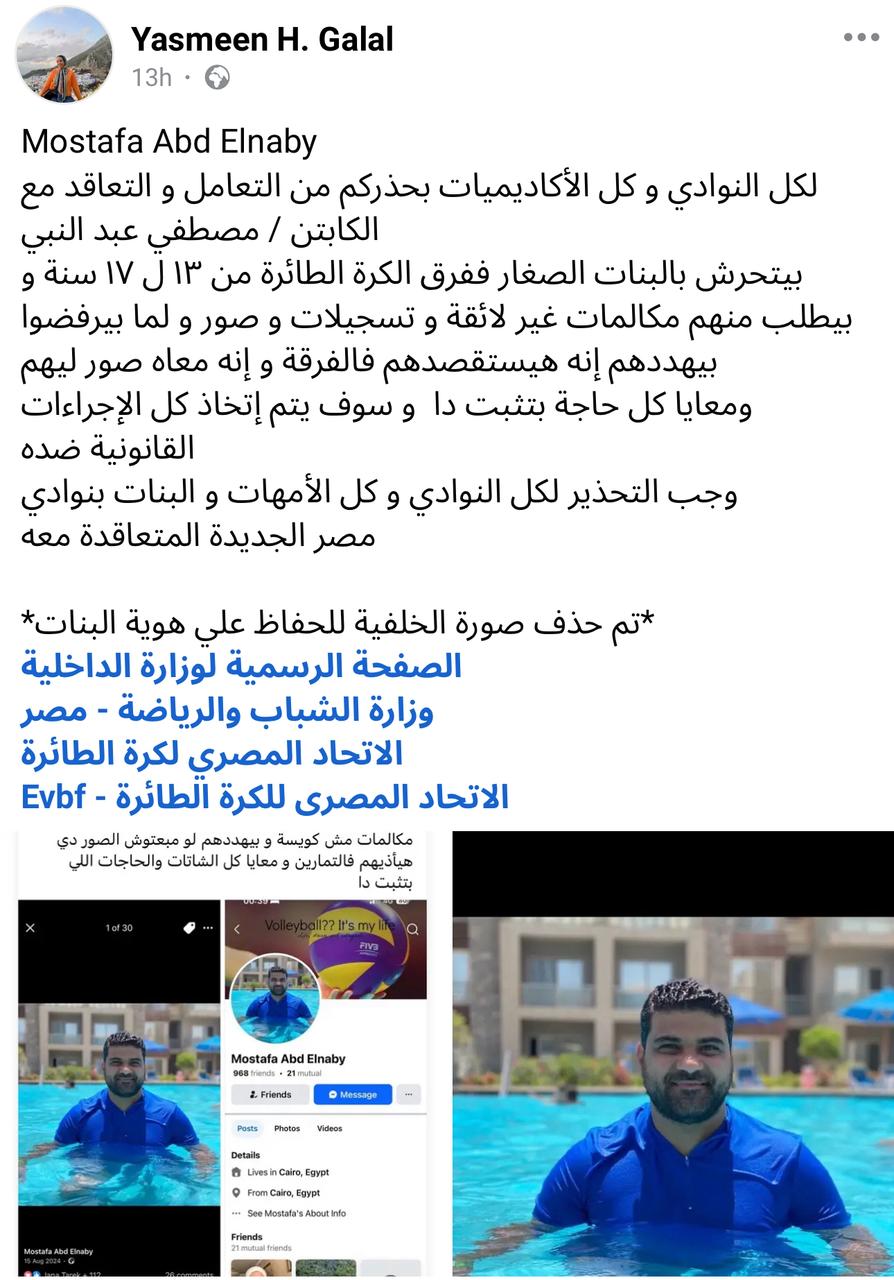Image resolution: width=894 pixels, height=1280 pixels.
Task: Open the tagged الصفحة الرسمية لوزارة الداخلية page
Action: pyautogui.click(x=241, y=666)
